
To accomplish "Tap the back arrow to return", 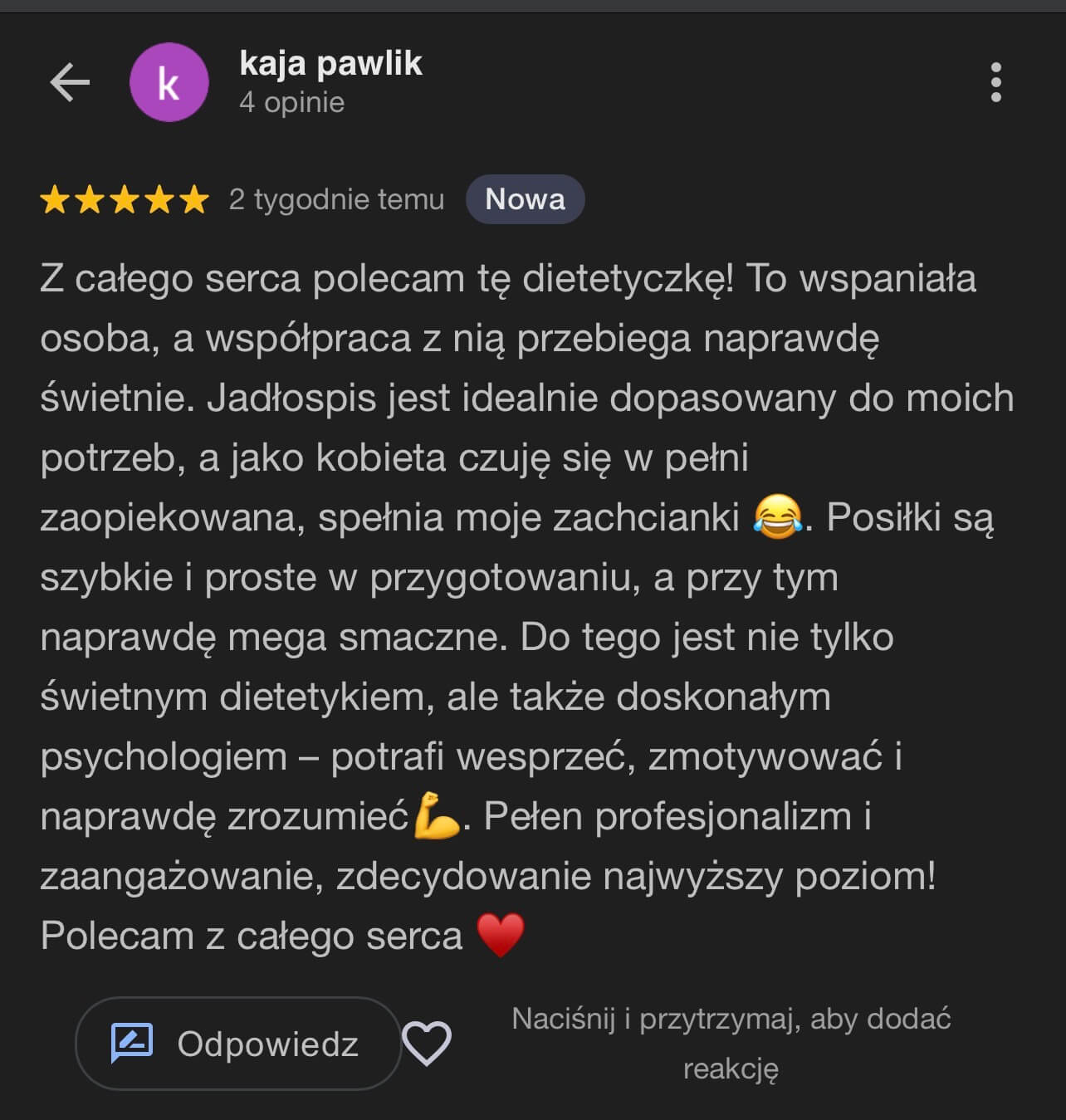I will click(x=70, y=81).
